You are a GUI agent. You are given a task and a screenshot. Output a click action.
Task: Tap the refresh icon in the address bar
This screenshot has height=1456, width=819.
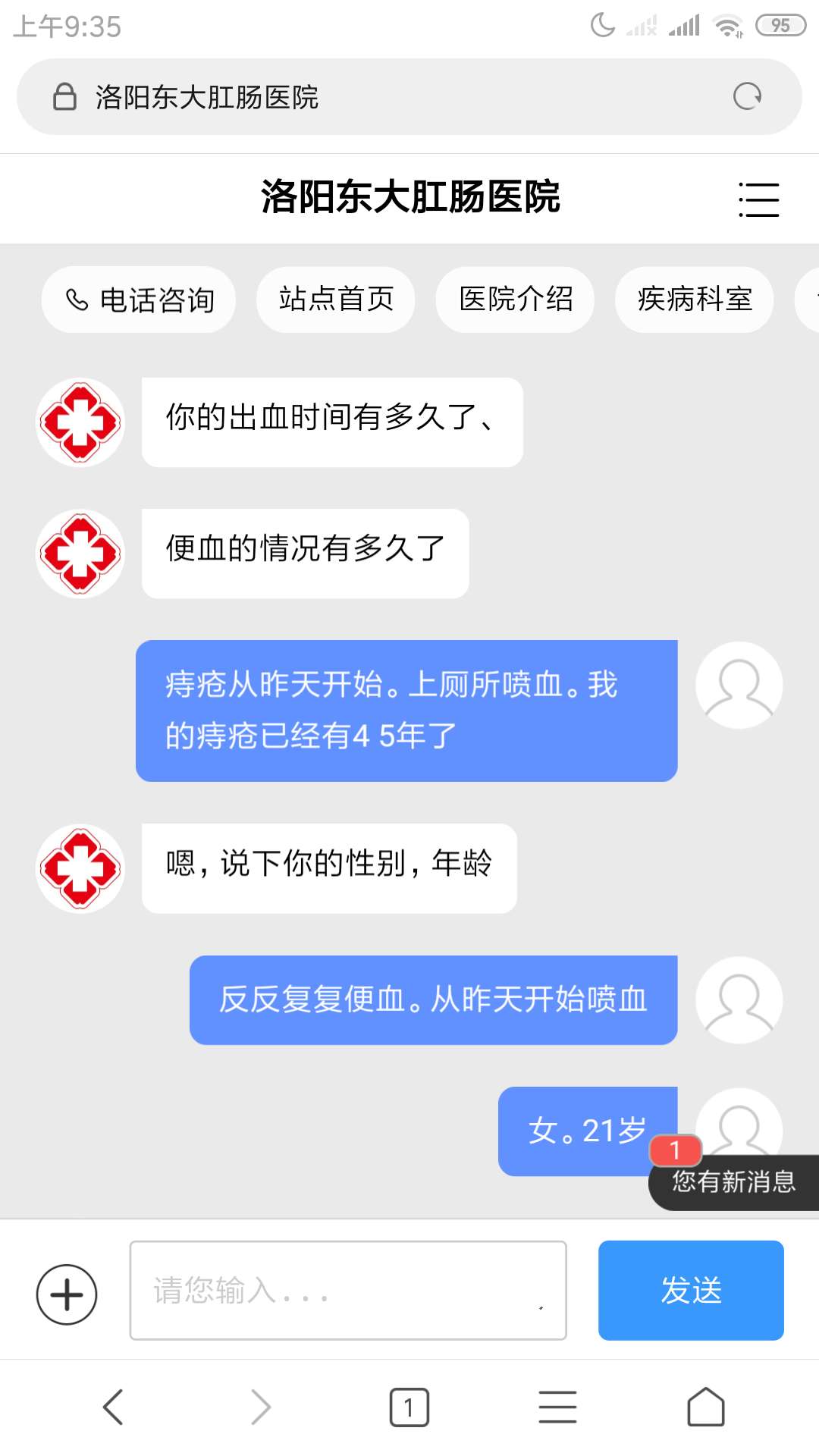[747, 97]
